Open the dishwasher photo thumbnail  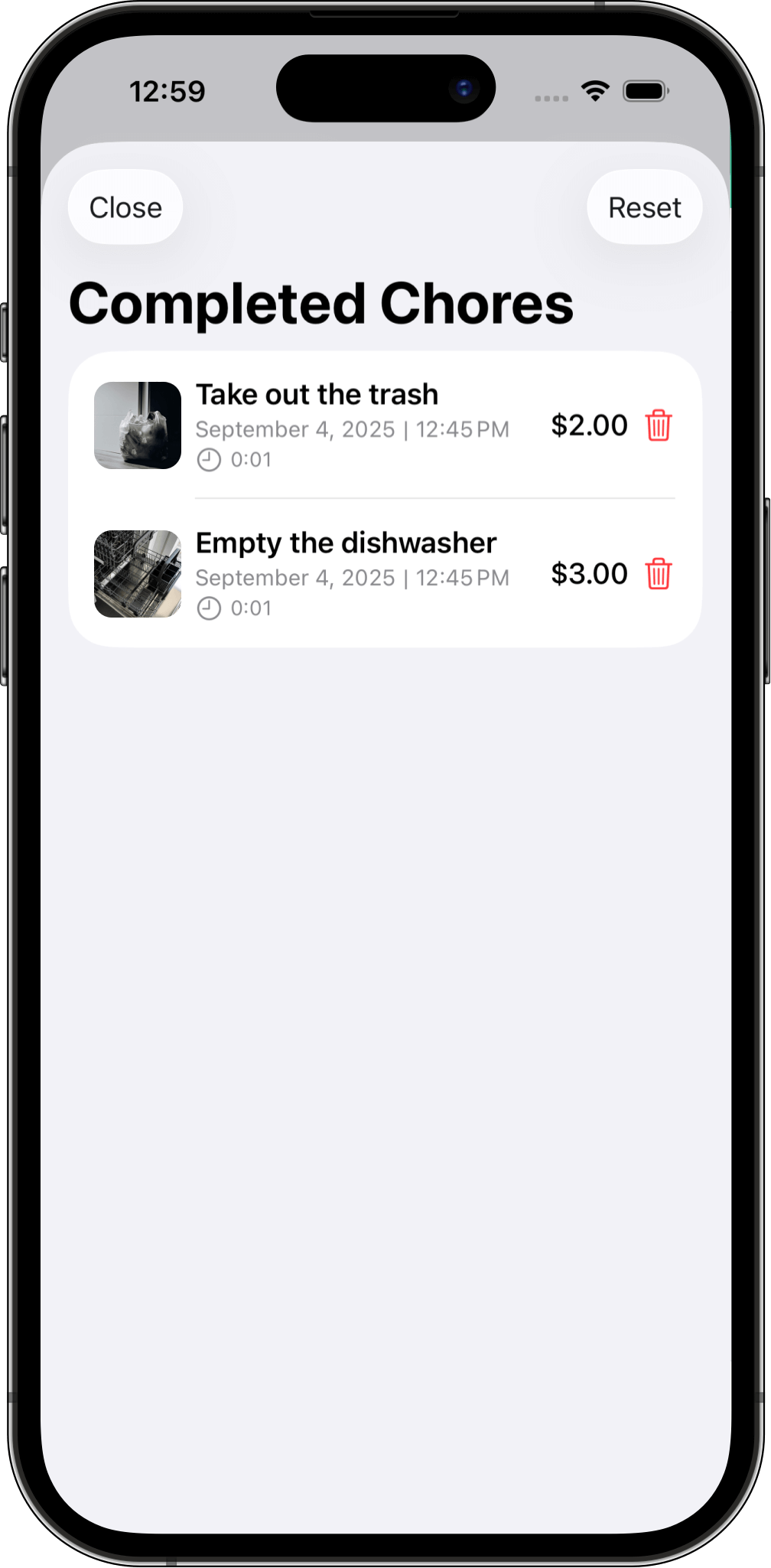[138, 574]
